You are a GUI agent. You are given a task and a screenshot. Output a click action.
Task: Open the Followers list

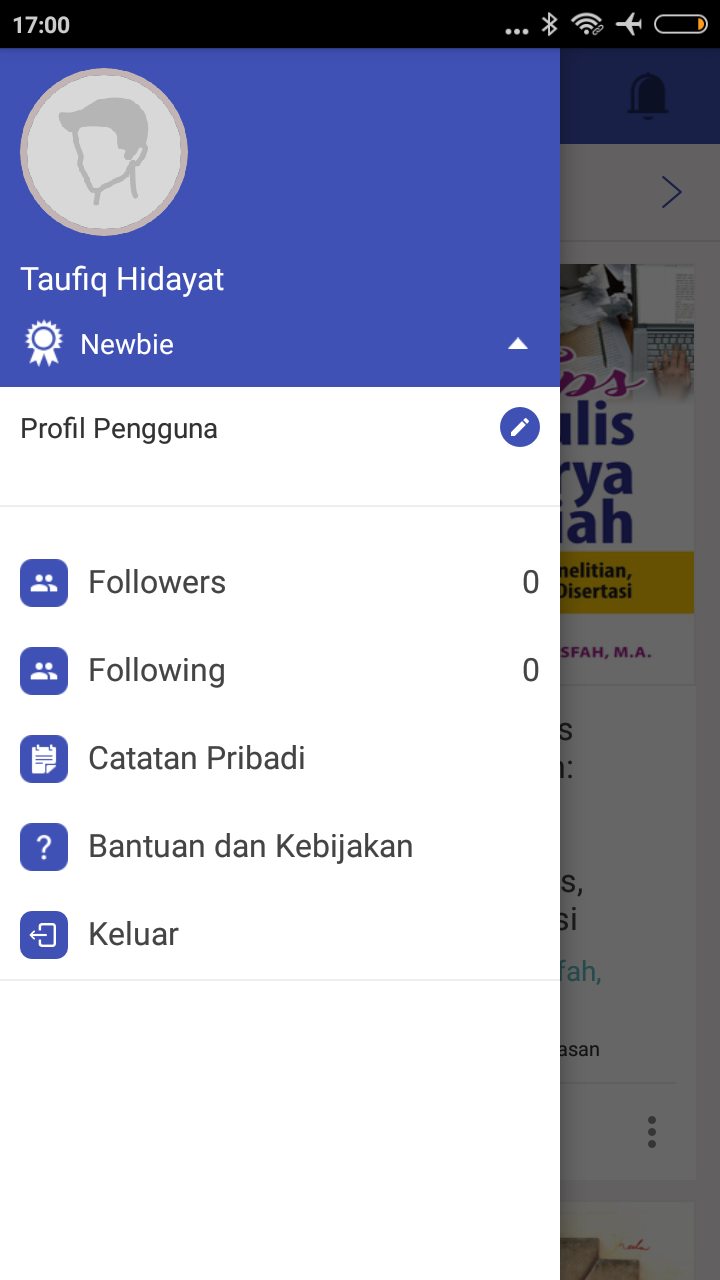tap(157, 582)
